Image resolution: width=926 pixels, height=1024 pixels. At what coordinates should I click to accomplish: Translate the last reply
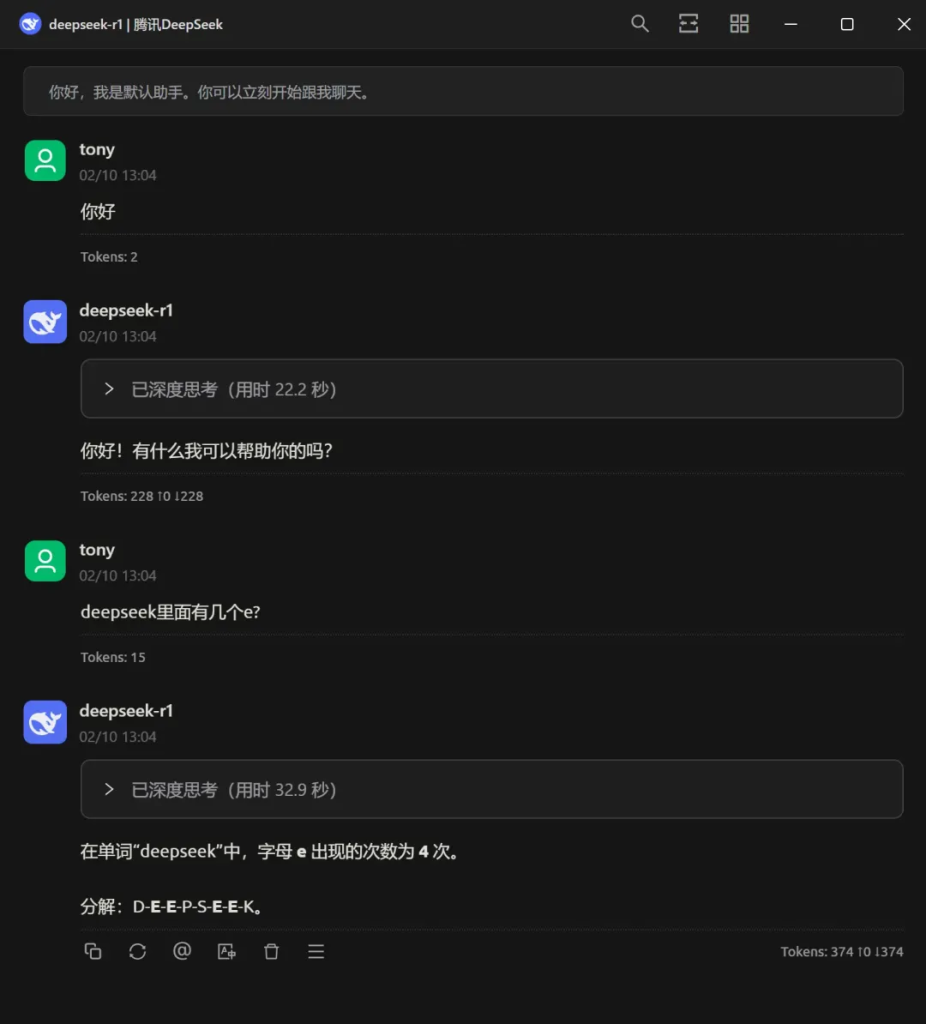coord(227,952)
